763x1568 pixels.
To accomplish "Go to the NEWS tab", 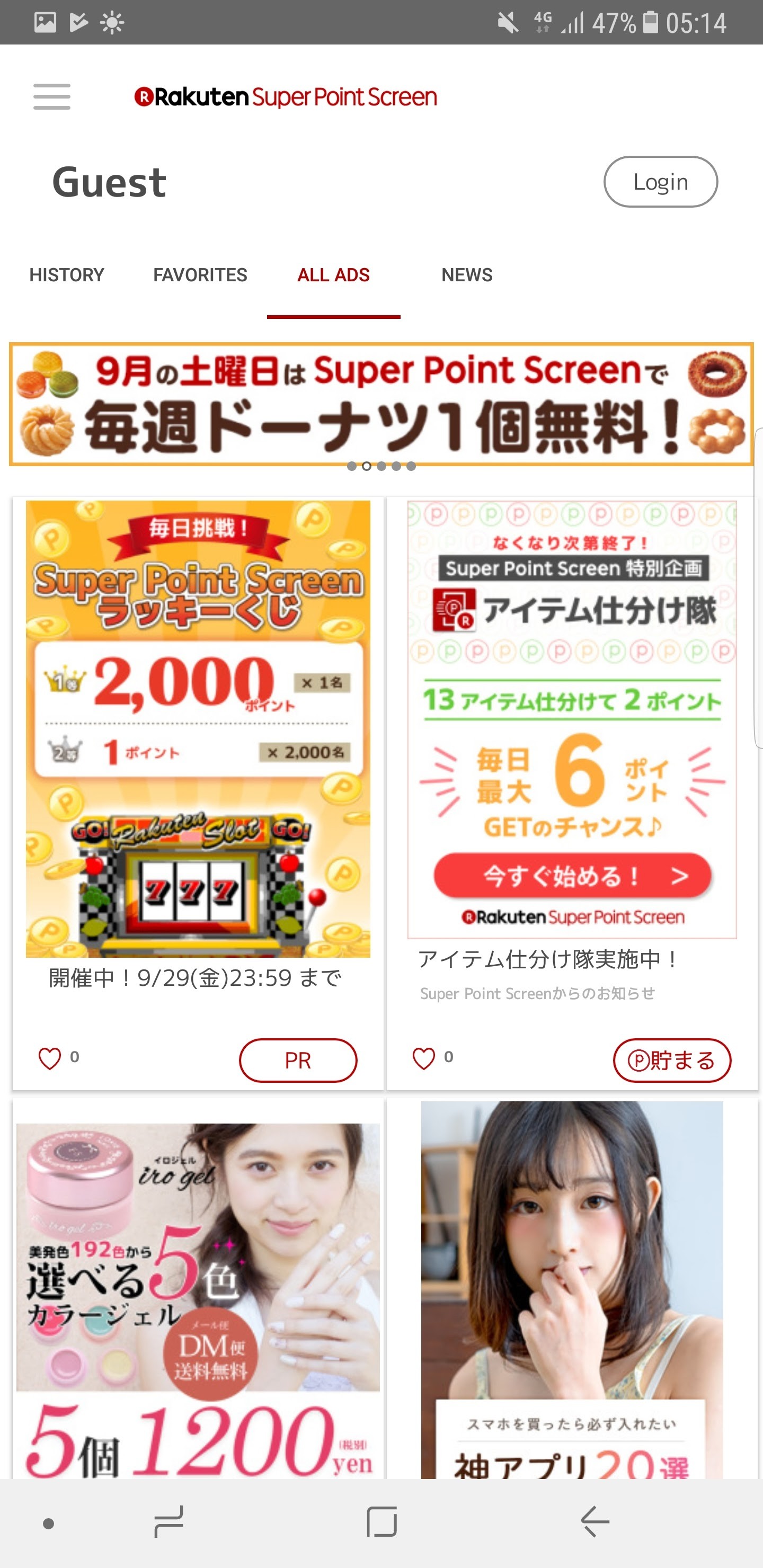I will (466, 275).
